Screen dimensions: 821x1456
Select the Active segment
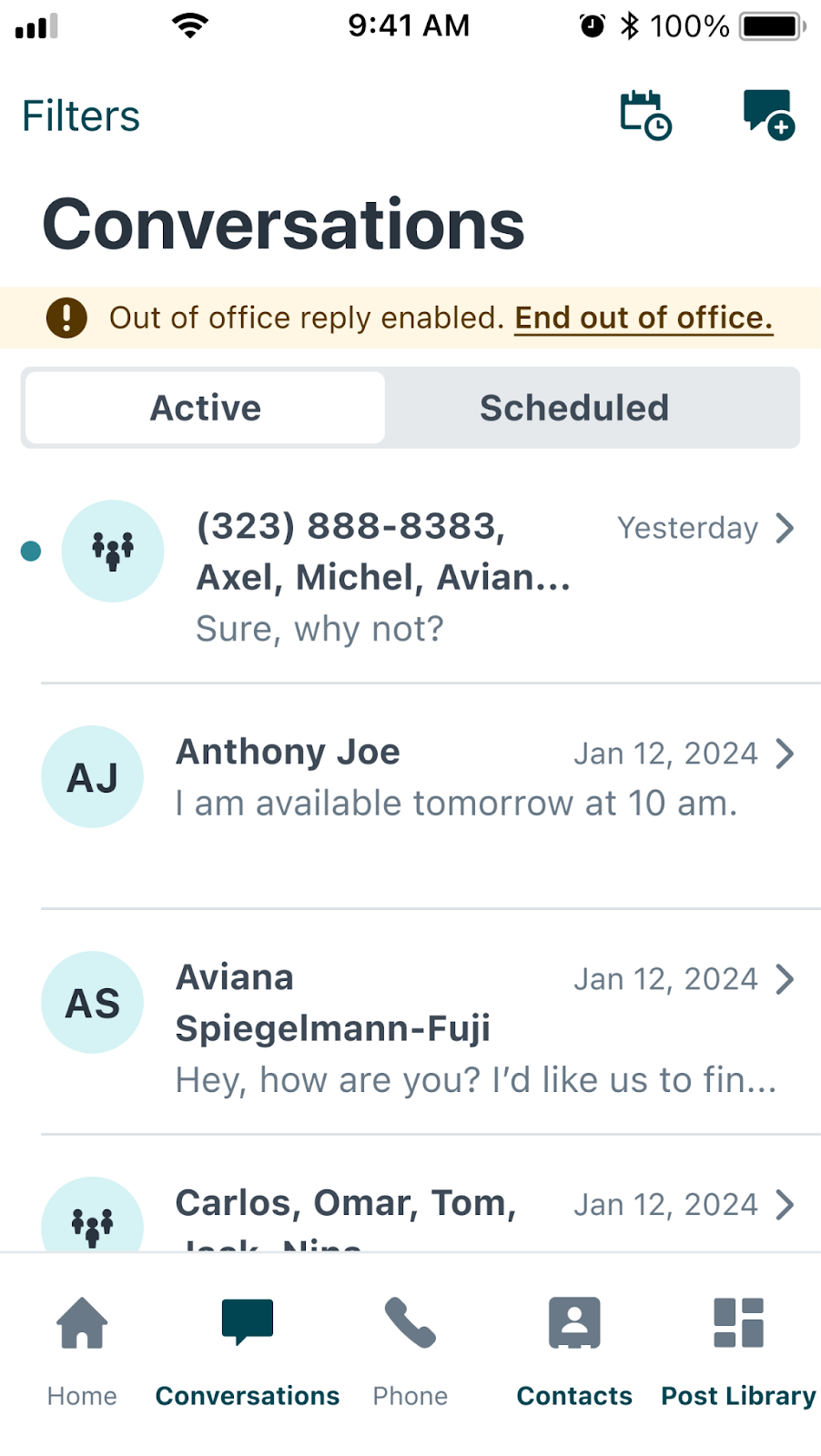206,408
